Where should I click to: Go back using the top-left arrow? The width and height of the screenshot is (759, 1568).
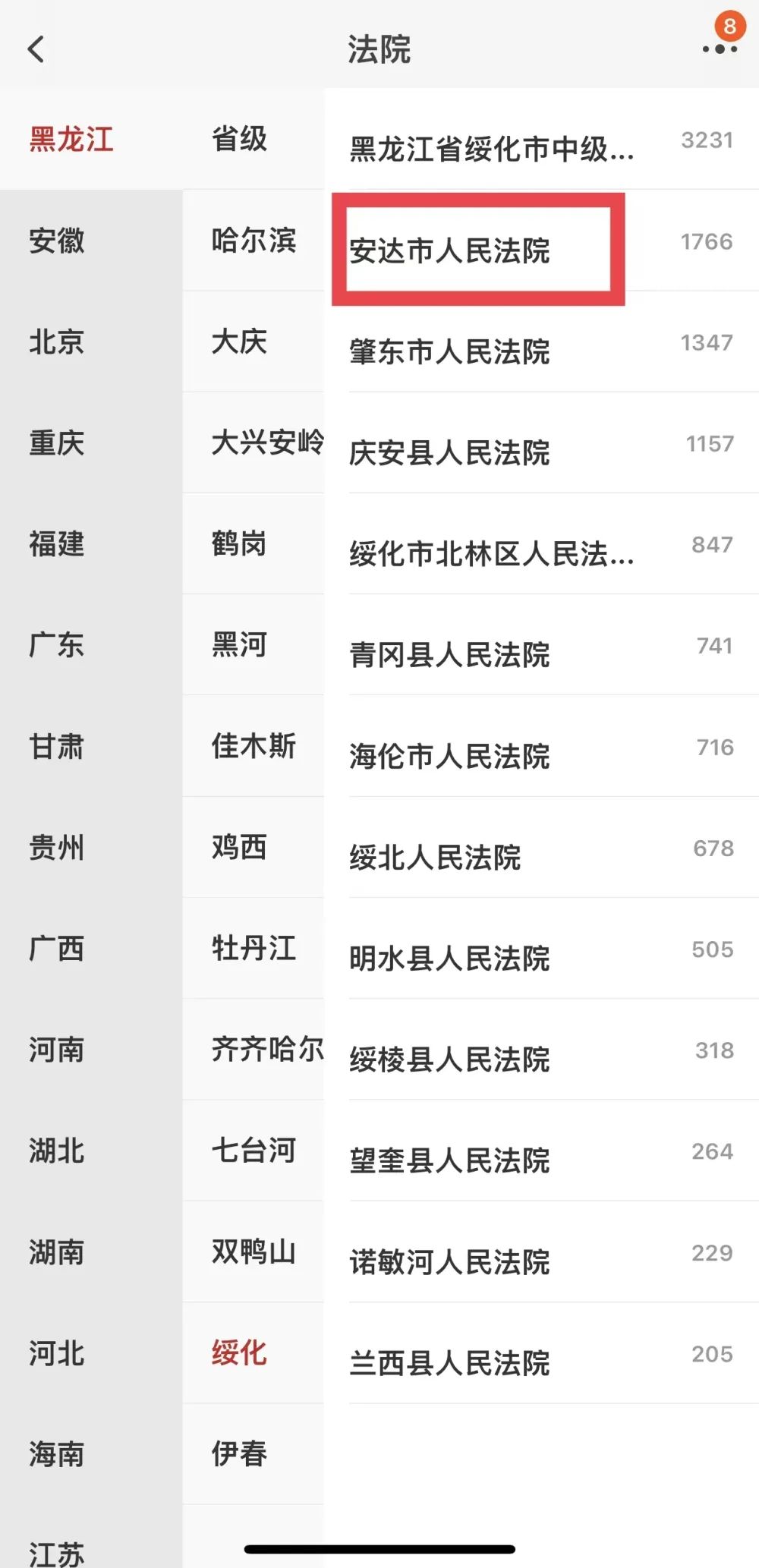pos(36,49)
